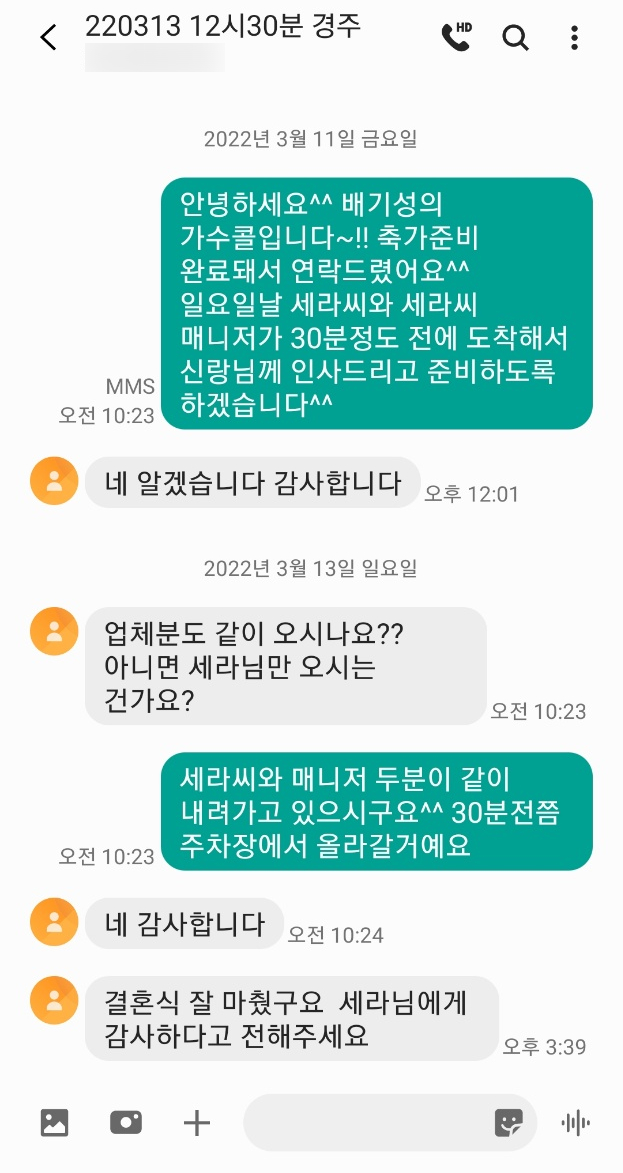Viewport: 623px width, 1173px height.
Task: Go back to the conversation list
Action: pos(48,38)
